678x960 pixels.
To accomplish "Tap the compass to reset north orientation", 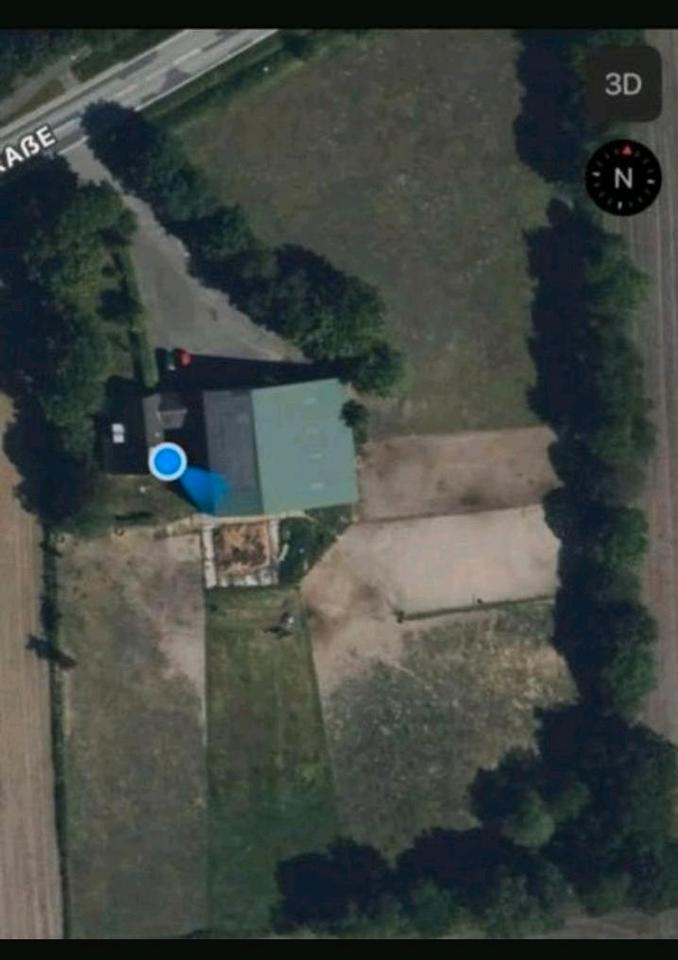I will pos(623,178).
